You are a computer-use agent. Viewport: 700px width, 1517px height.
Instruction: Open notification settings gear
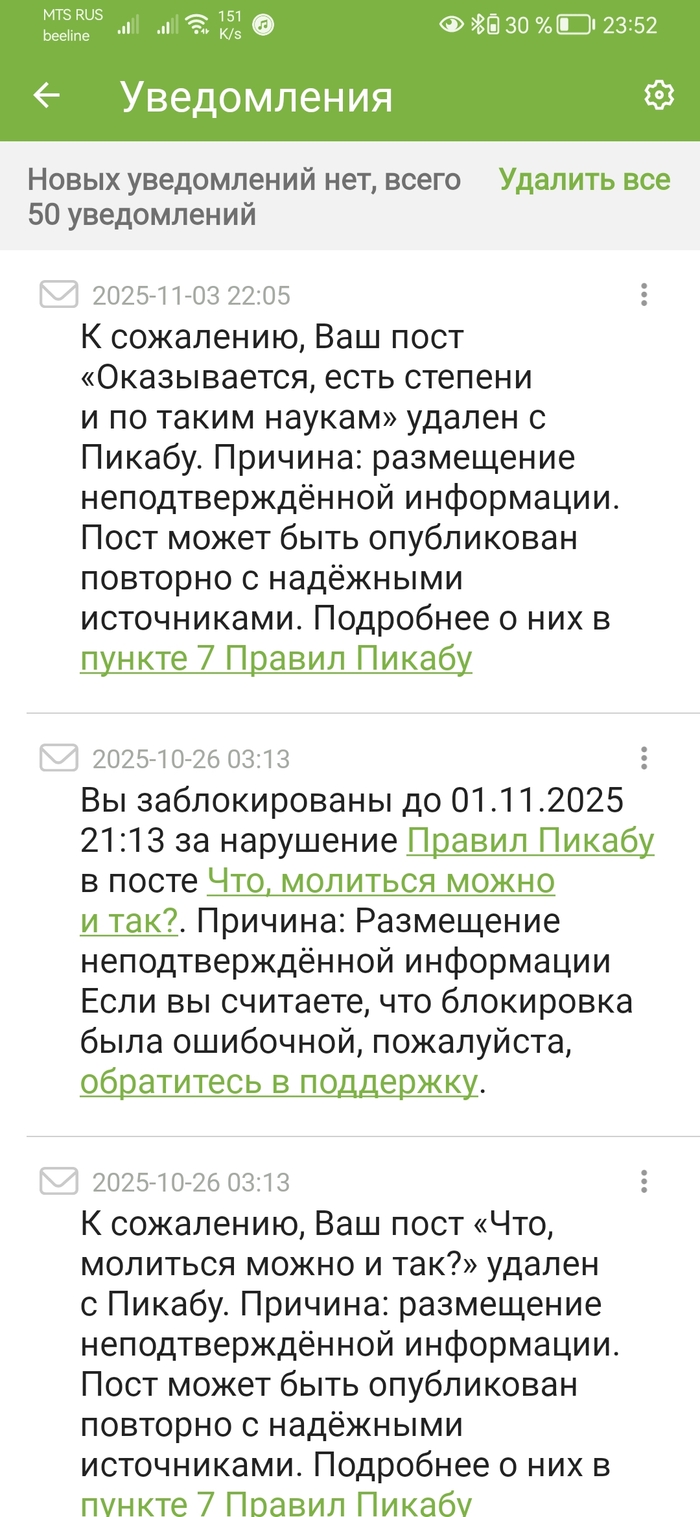658,96
